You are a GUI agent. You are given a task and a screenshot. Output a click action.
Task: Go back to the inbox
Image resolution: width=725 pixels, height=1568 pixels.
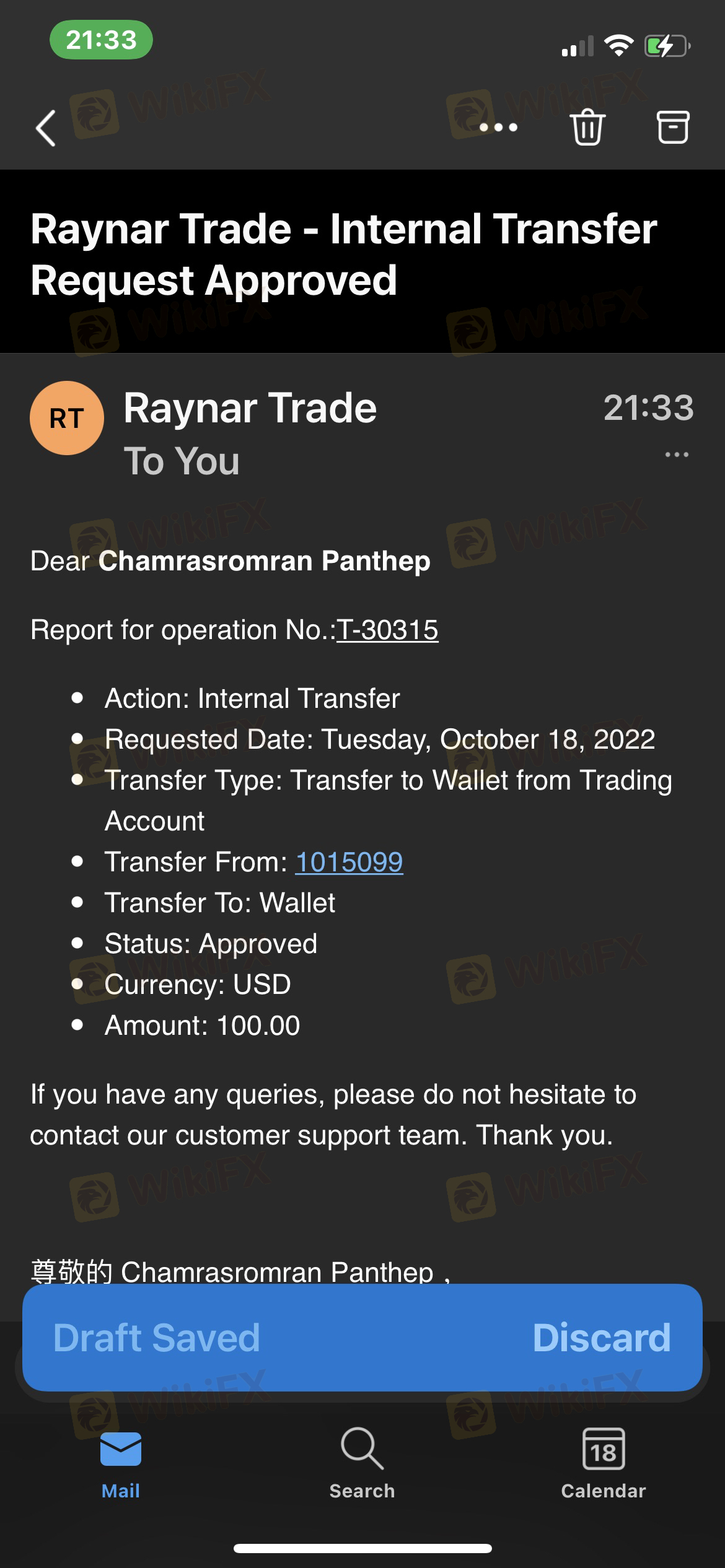46,128
